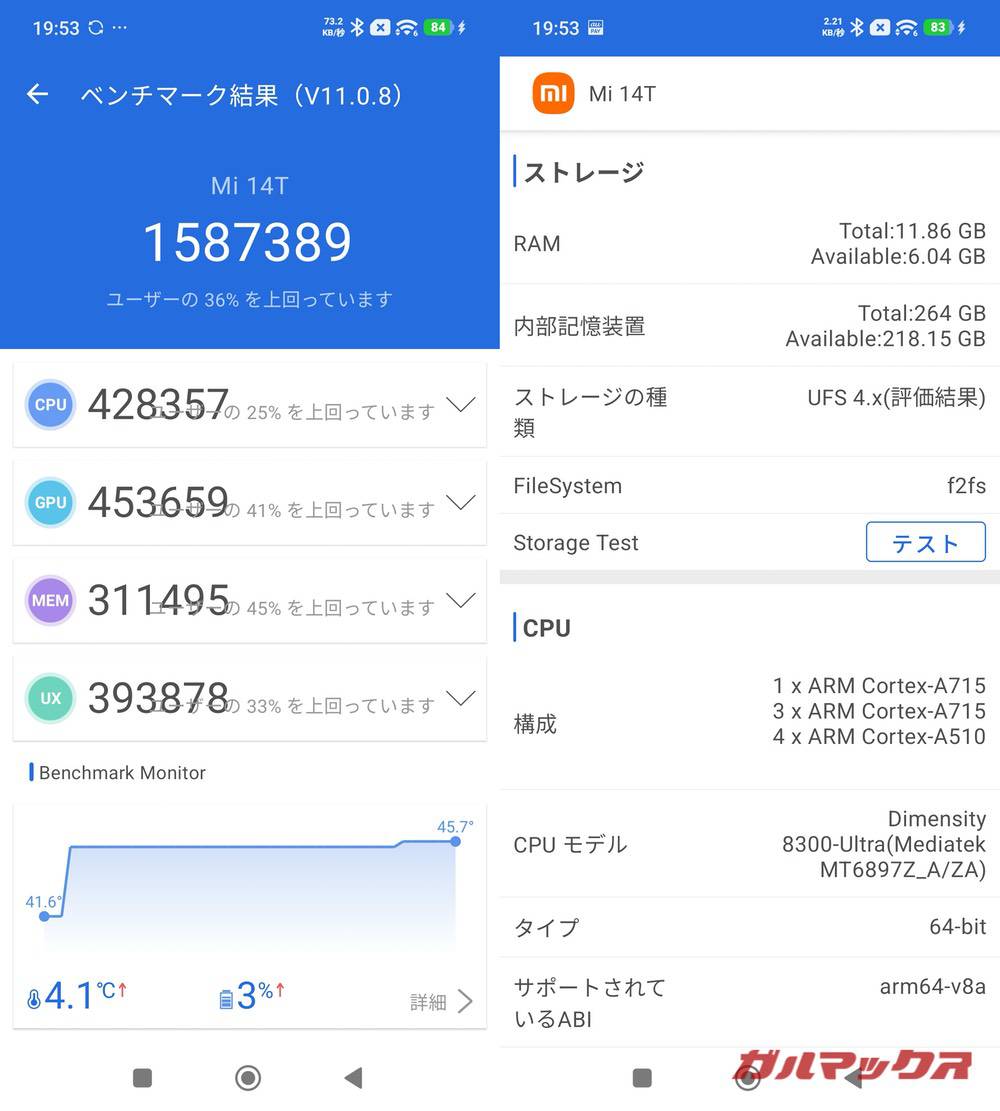Screen dimensions: 1000x1111
Task: Tap the home circle navigation button
Action: [247, 1078]
